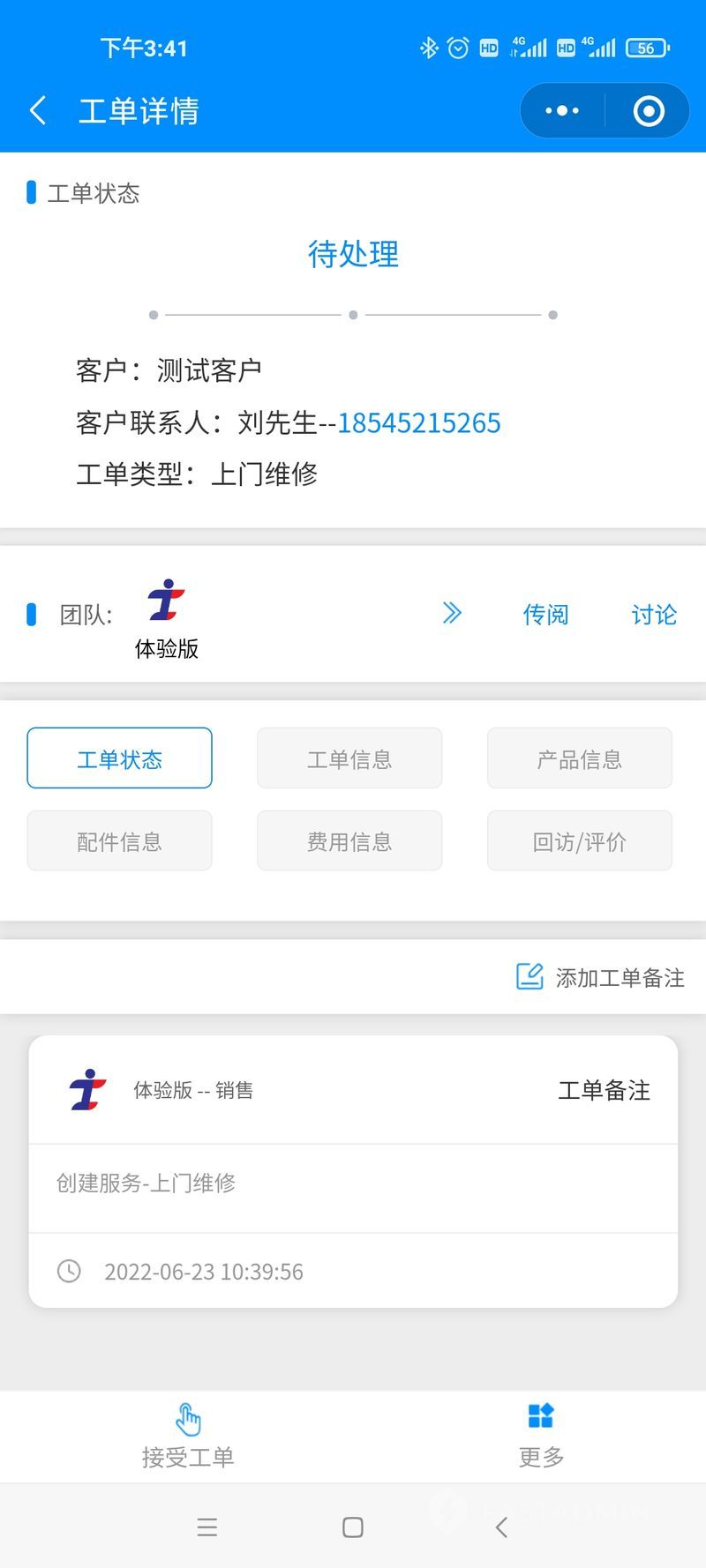This screenshot has width=706, height=1568.
Task: Tap 传阅 to circulate the work order
Action: tap(545, 615)
